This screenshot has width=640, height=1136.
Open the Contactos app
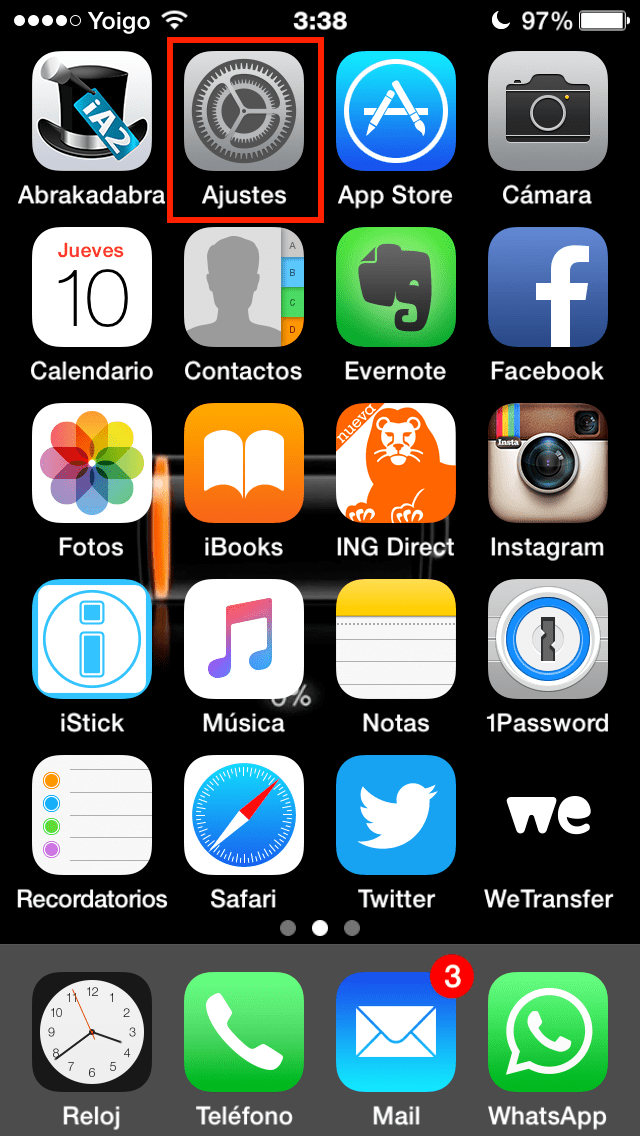coord(244,287)
